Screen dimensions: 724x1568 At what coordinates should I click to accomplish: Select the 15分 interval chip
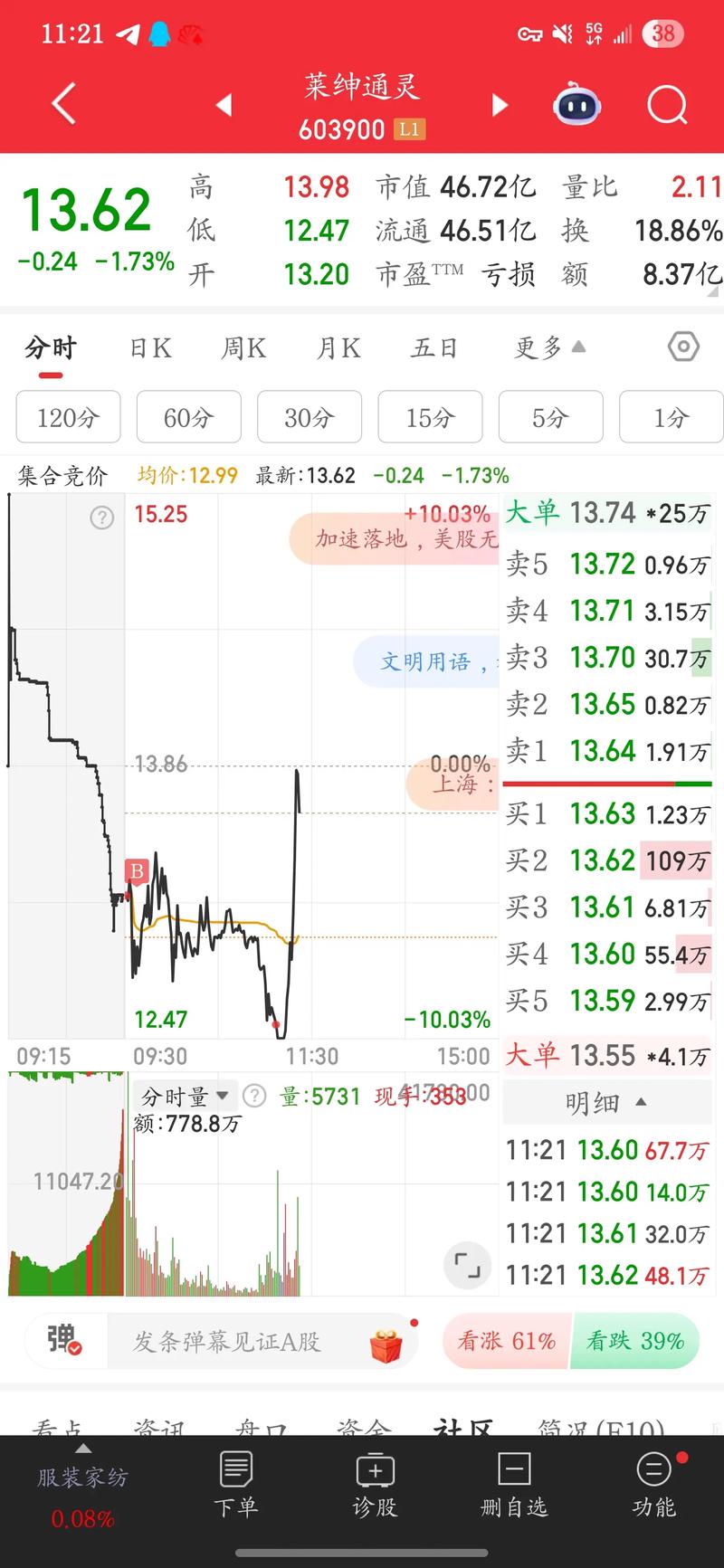tap(430, 417)
